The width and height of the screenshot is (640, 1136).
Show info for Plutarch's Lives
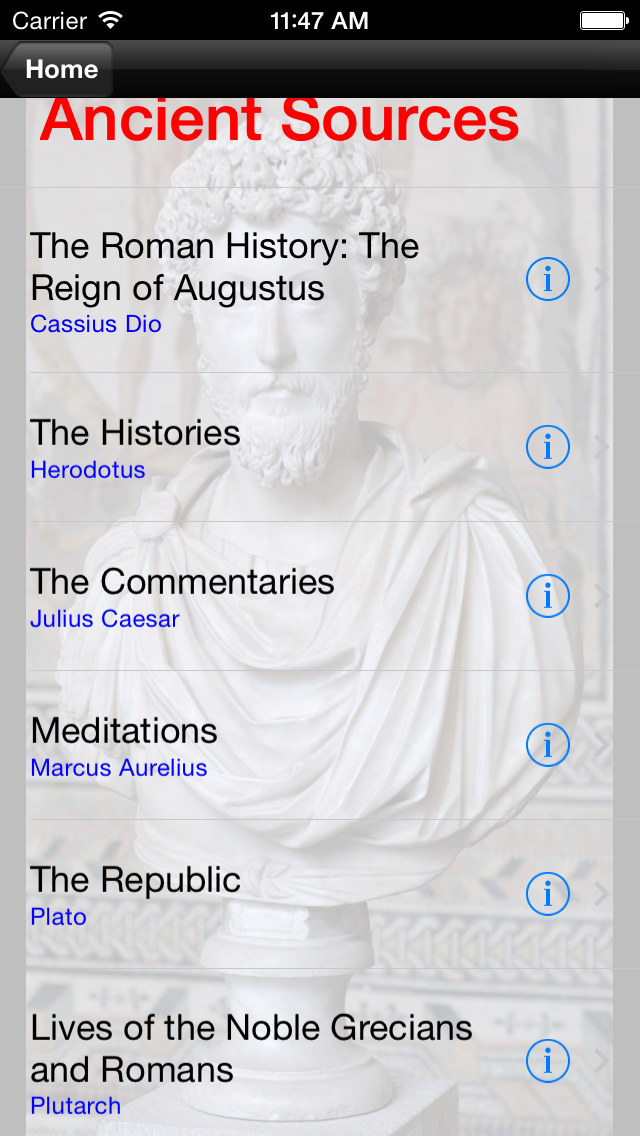pyautogui.click(x=547, y=1060)
